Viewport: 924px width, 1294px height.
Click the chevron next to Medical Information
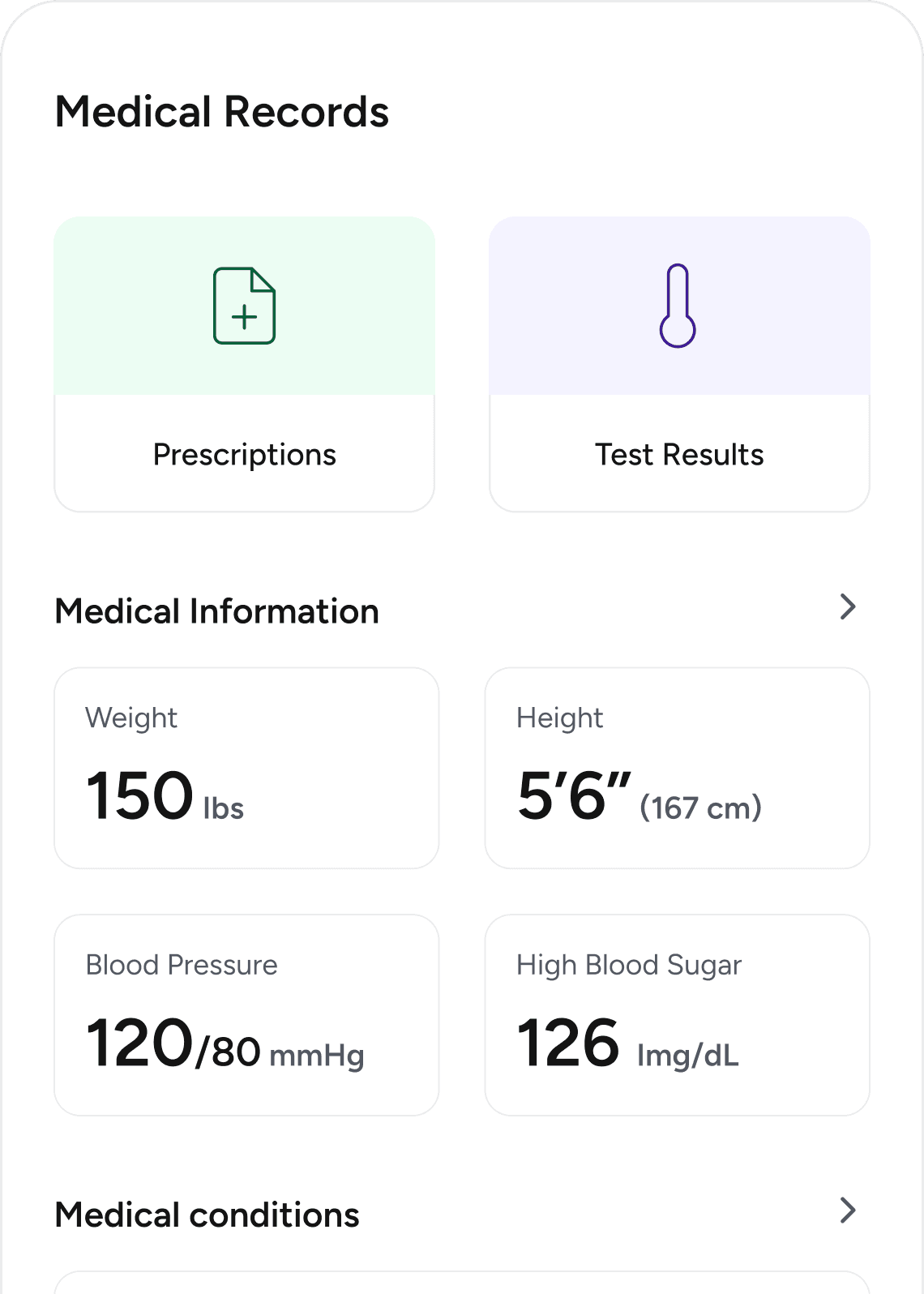848,607
